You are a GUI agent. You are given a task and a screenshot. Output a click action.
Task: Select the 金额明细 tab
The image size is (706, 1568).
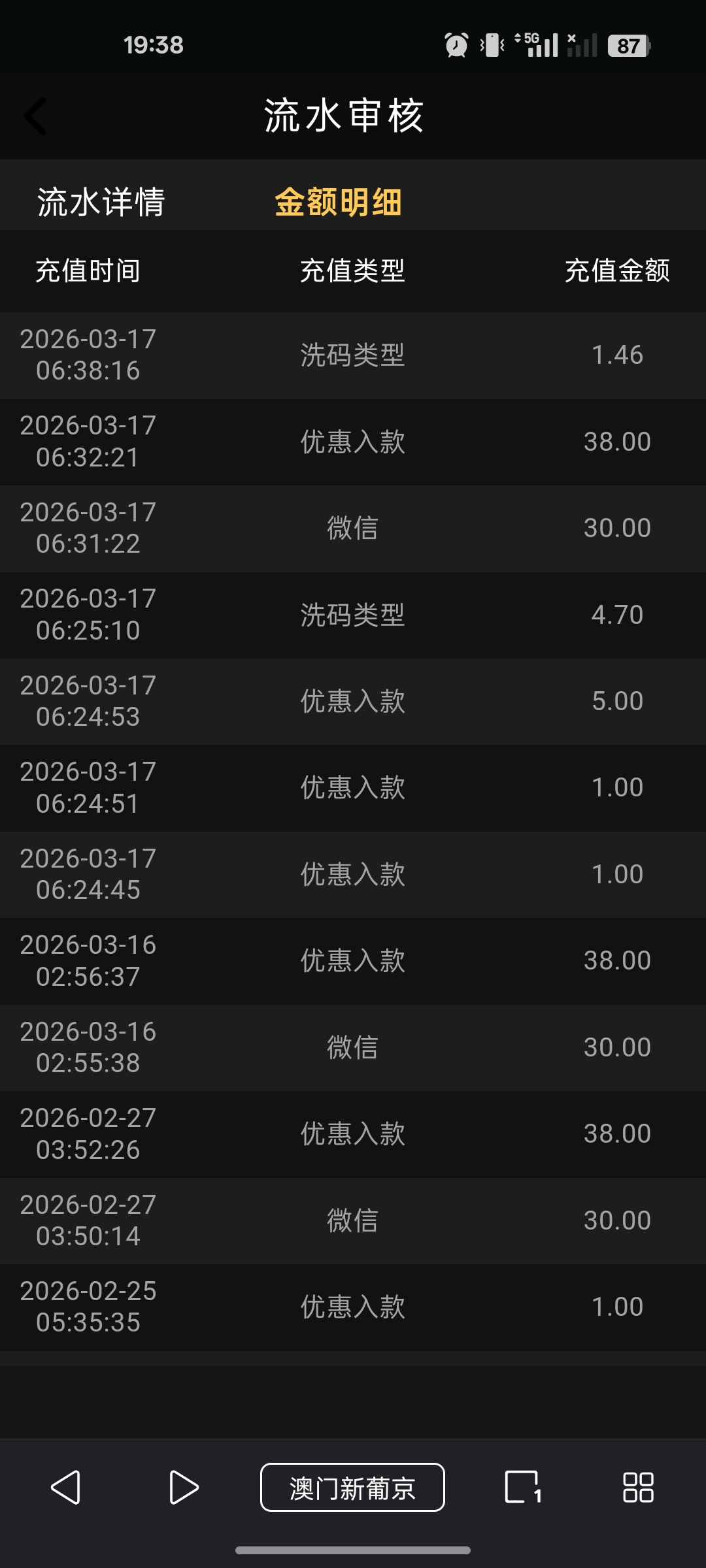pos(338,202)
